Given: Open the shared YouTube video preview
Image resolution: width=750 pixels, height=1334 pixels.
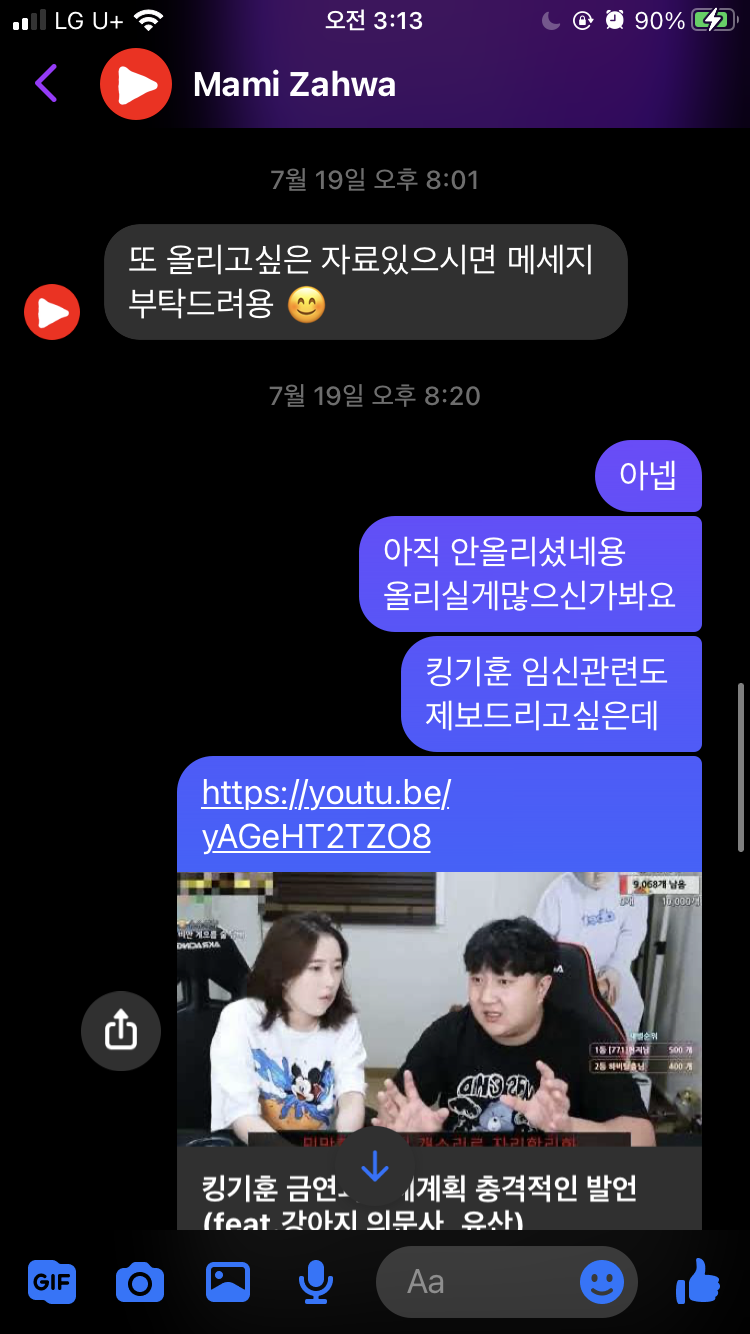Looking at the screenshot, I should pyautogui.click(x=439, y=1010).
